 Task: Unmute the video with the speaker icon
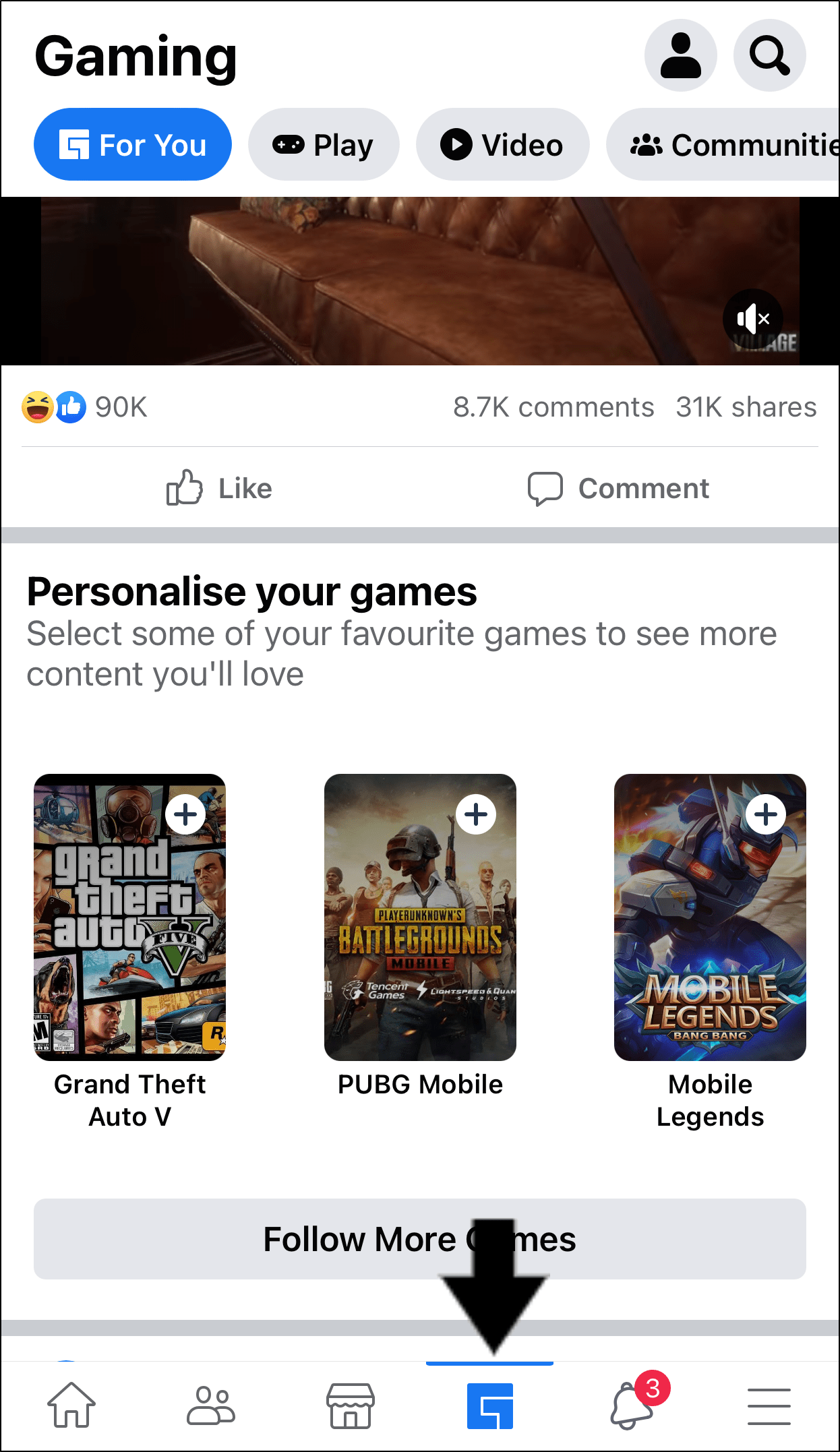tap(752, 320)
